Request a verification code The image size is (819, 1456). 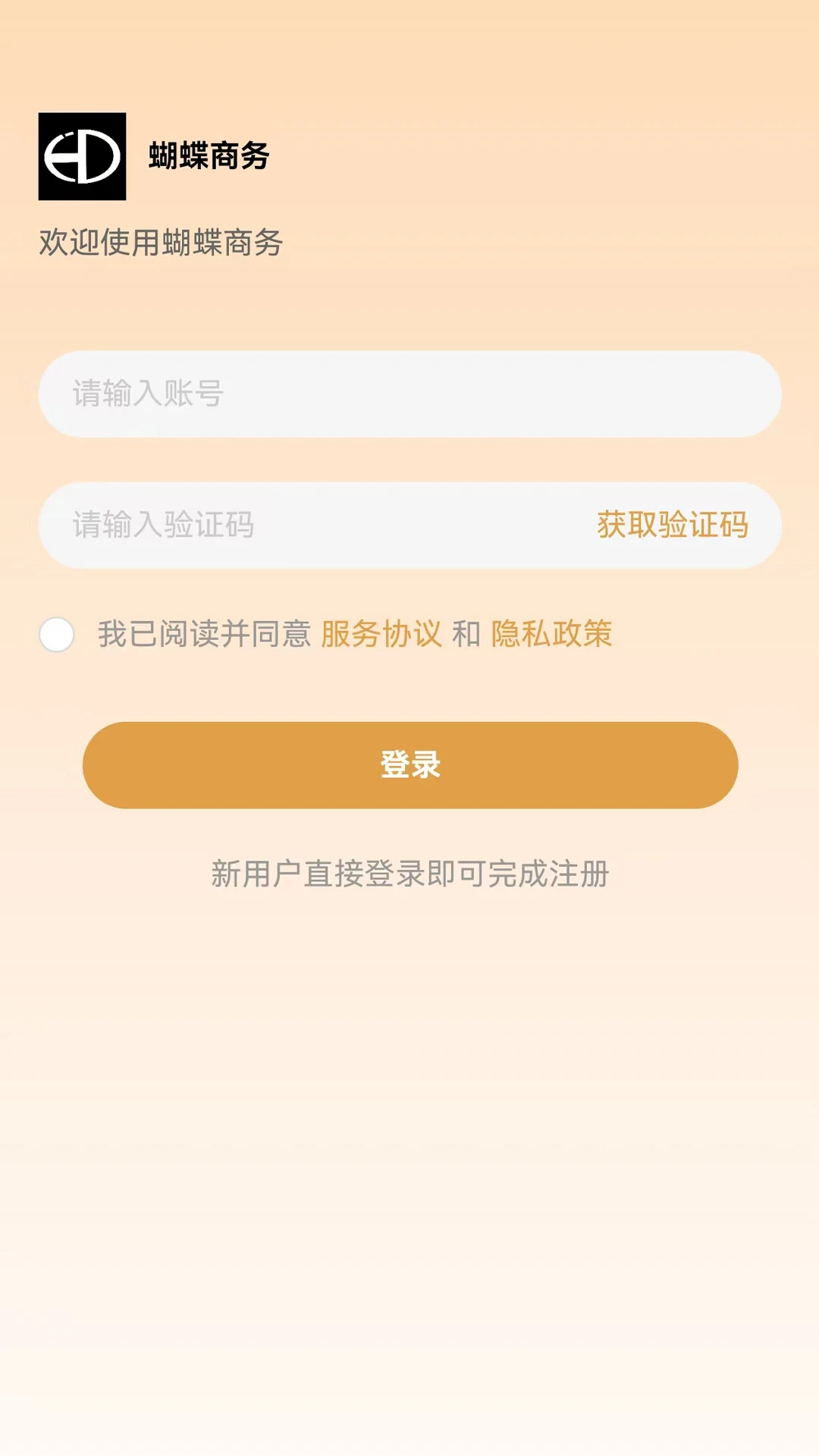click(x=670, y=525)
